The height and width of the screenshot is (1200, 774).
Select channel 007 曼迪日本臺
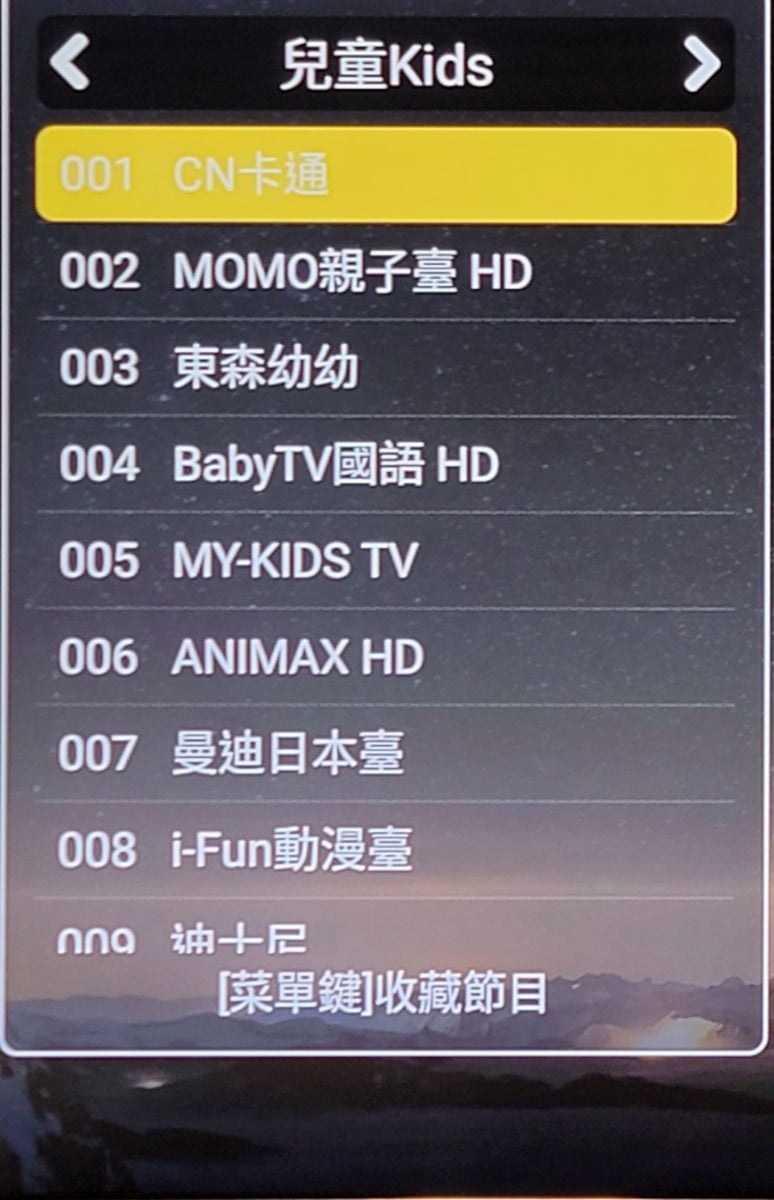point(385,753)
